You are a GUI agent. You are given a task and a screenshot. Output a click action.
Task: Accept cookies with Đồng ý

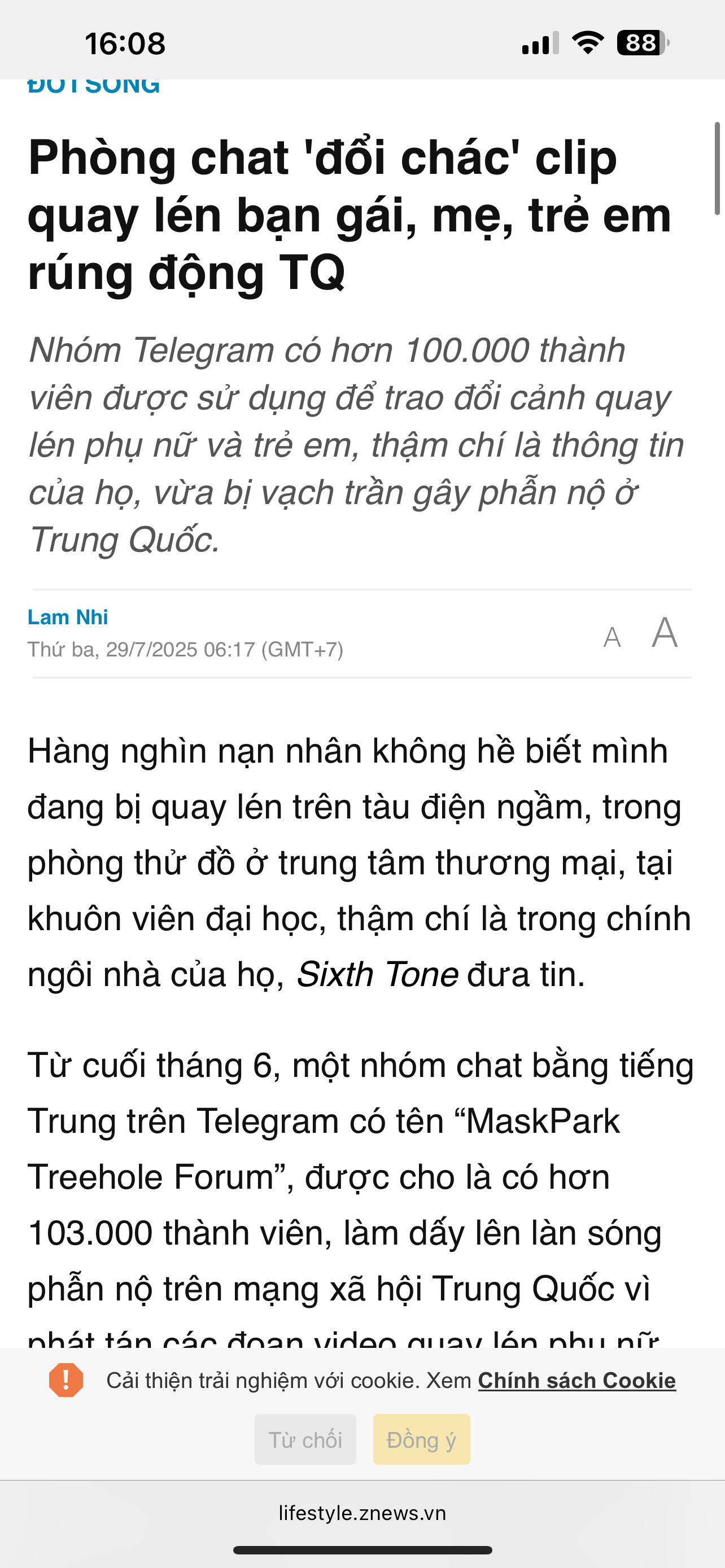(x=421, y=1439)
